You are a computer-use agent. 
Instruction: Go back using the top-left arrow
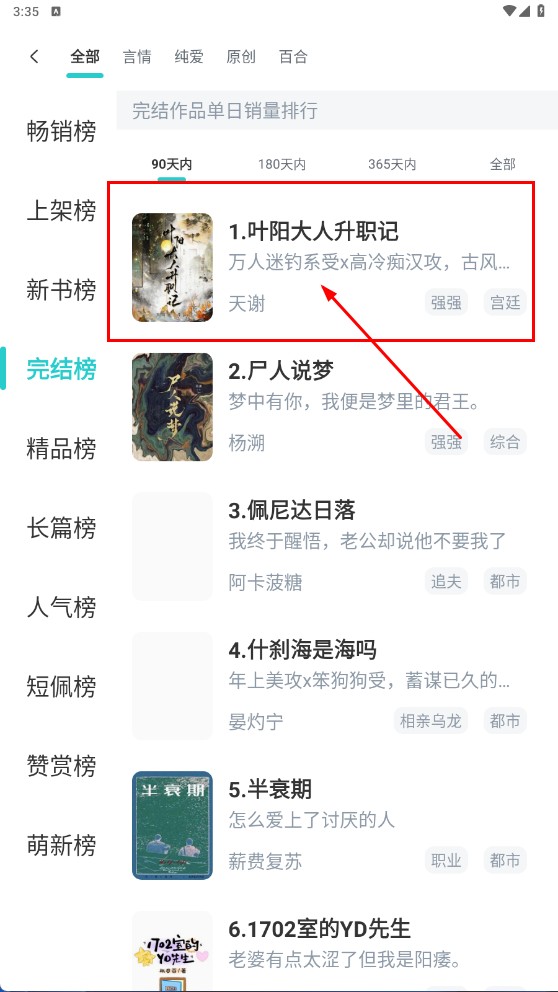click(34, 56)
